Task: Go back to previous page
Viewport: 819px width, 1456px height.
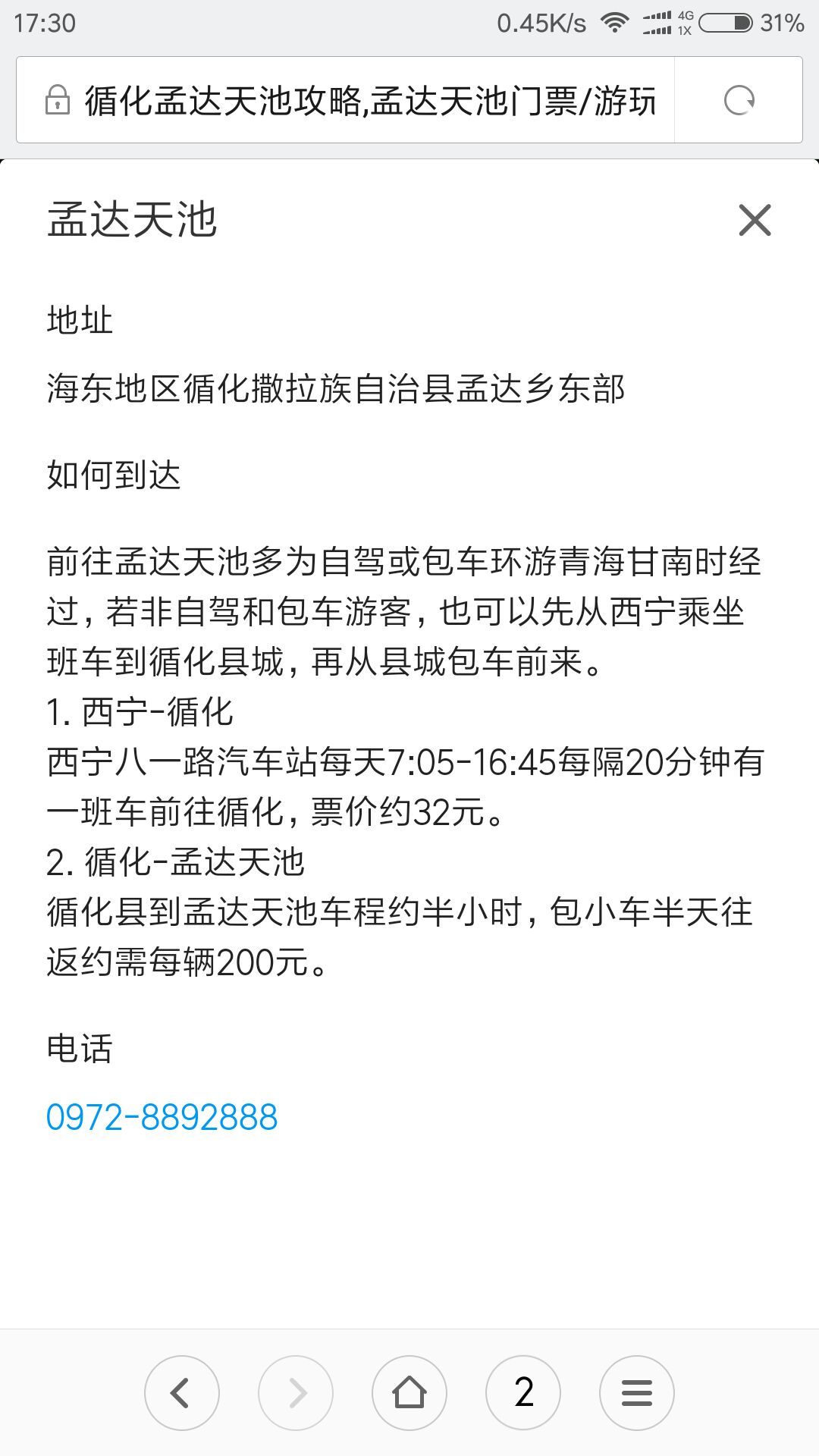Action: (x=182, y=1393)
